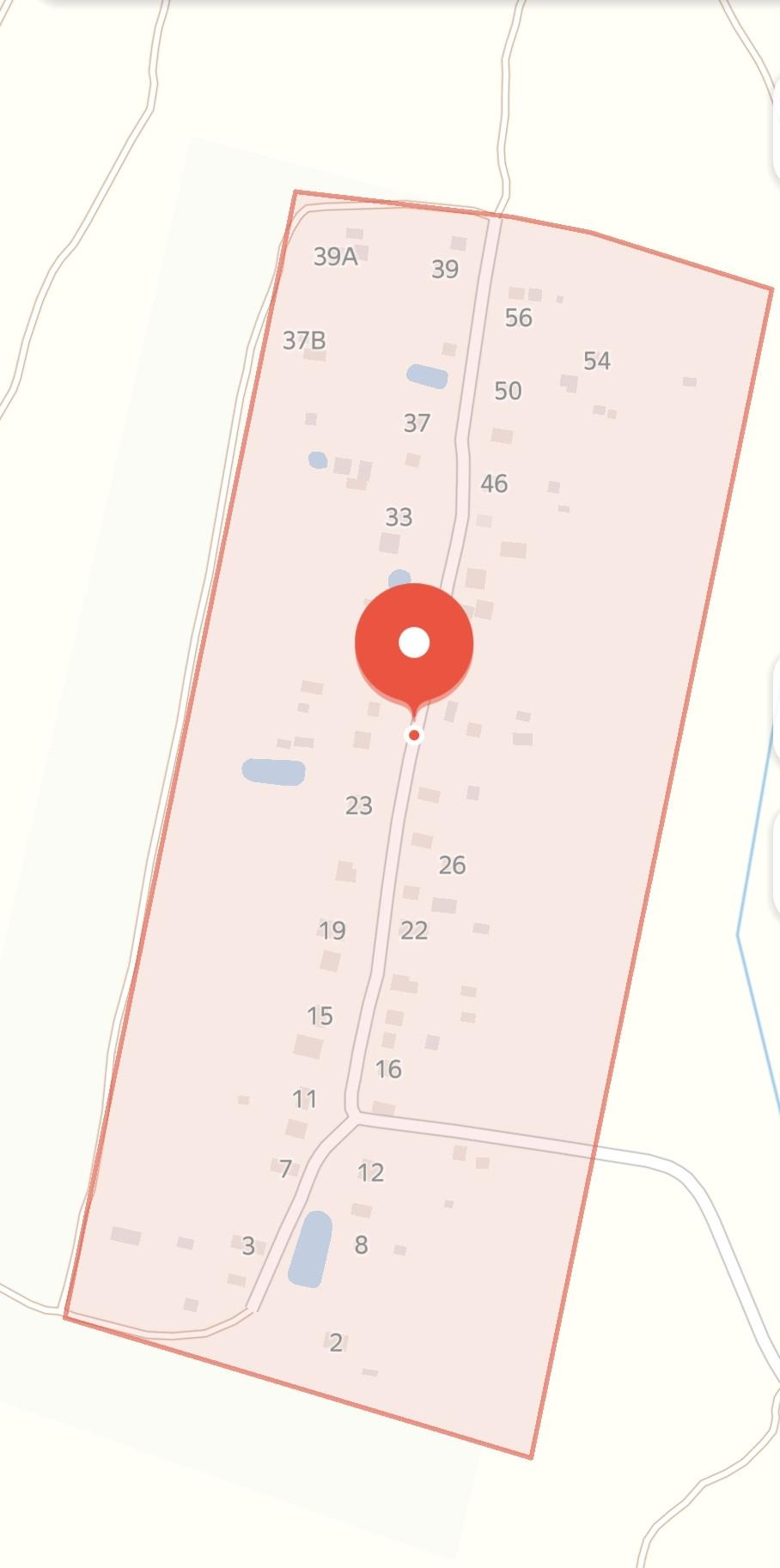Select house number 56 on the map
The width and height of the screenshot is (780, 1568).
pyautogui.click(x=518, y=318)
